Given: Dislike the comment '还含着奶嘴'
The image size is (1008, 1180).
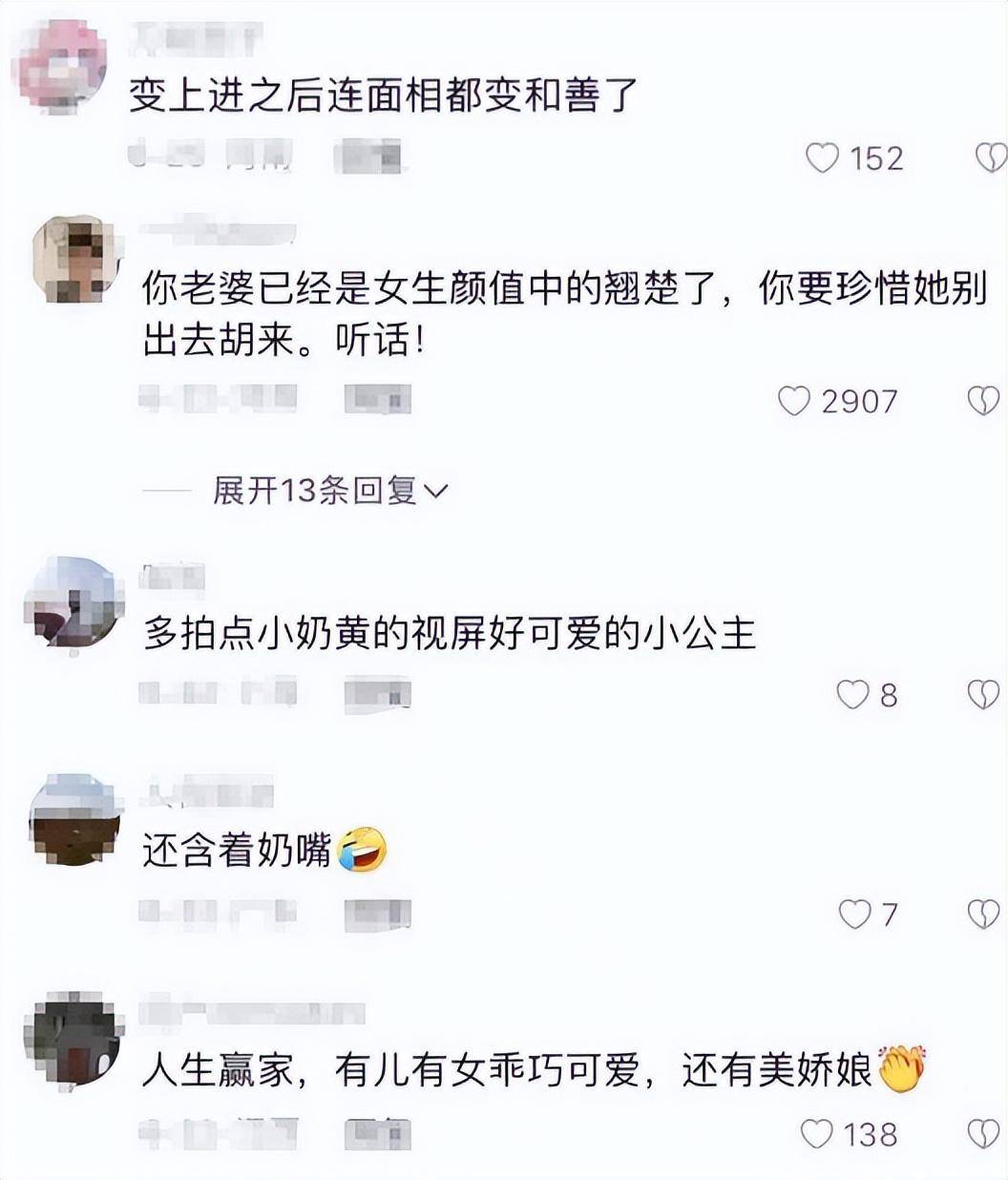Looking at the screenshot, I should click(x=983, y=914).
